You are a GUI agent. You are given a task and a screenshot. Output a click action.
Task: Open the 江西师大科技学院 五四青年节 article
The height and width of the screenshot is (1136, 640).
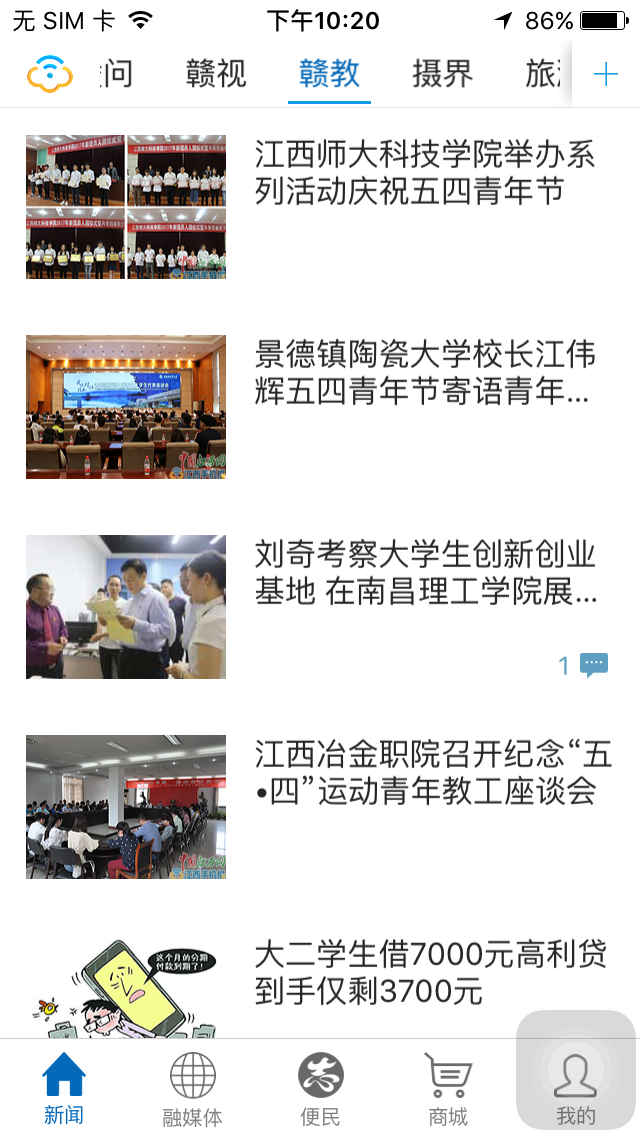coord(425,172)
